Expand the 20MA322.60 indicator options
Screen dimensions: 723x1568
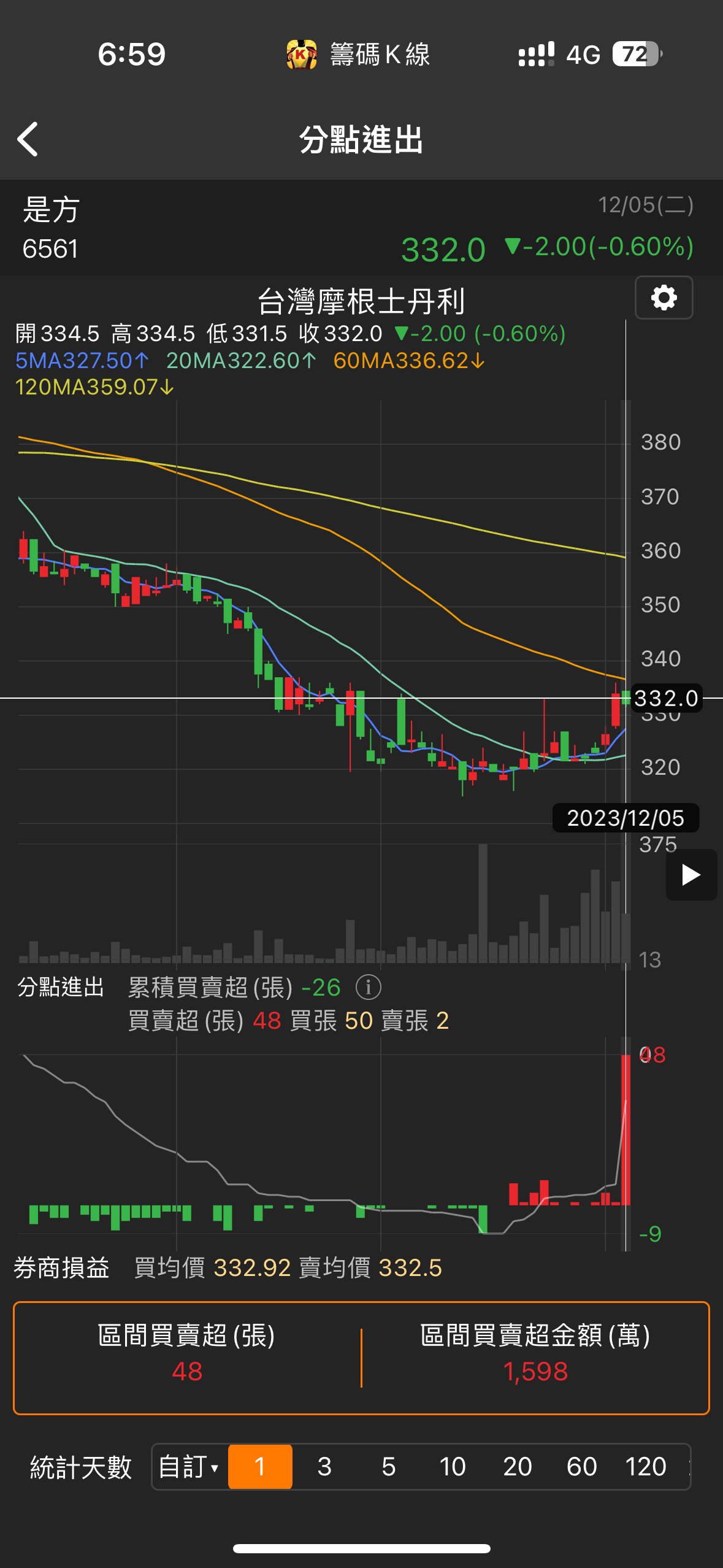242,361
